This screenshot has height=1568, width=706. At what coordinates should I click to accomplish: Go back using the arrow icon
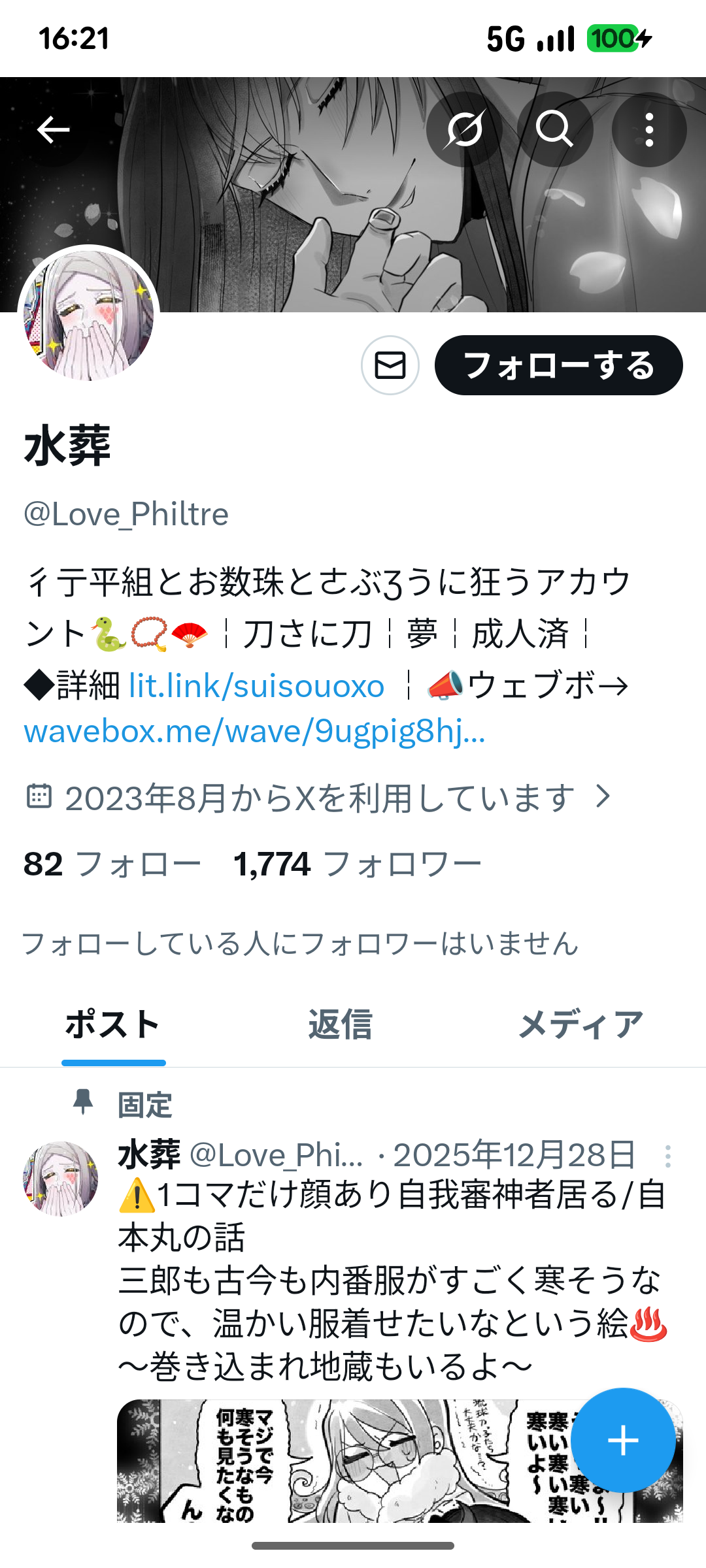[54, 130]
